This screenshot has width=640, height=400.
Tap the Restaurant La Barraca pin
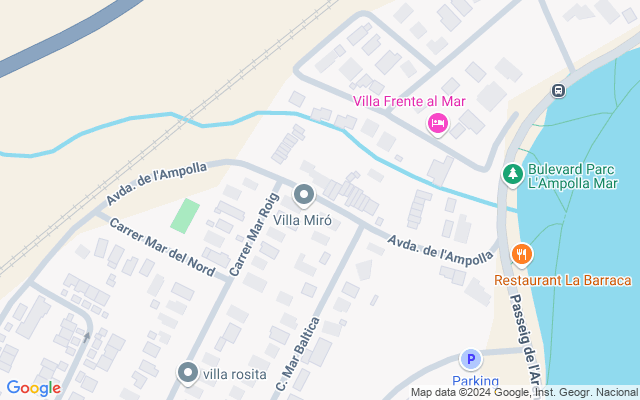point(521,255)
